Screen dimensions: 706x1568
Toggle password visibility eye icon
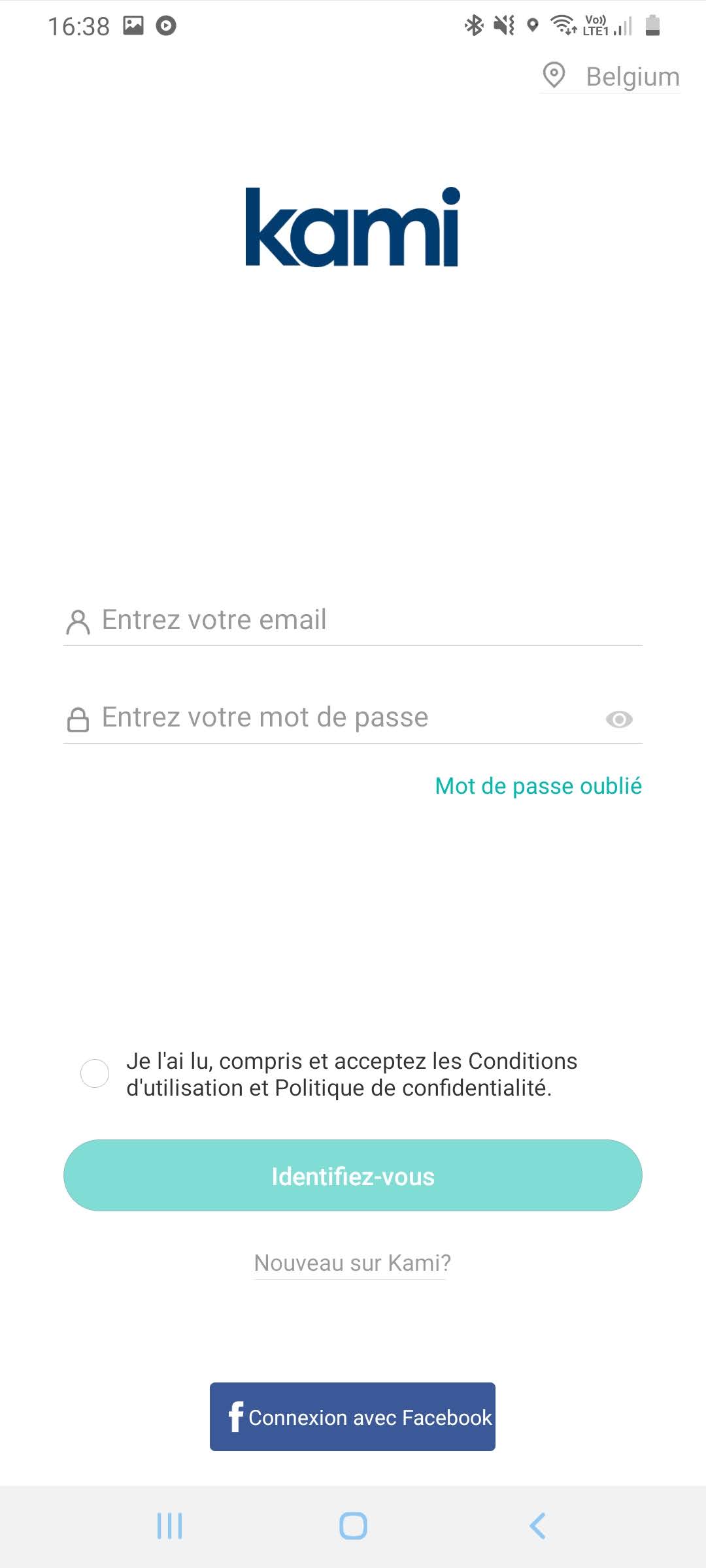tap(619, 719)
